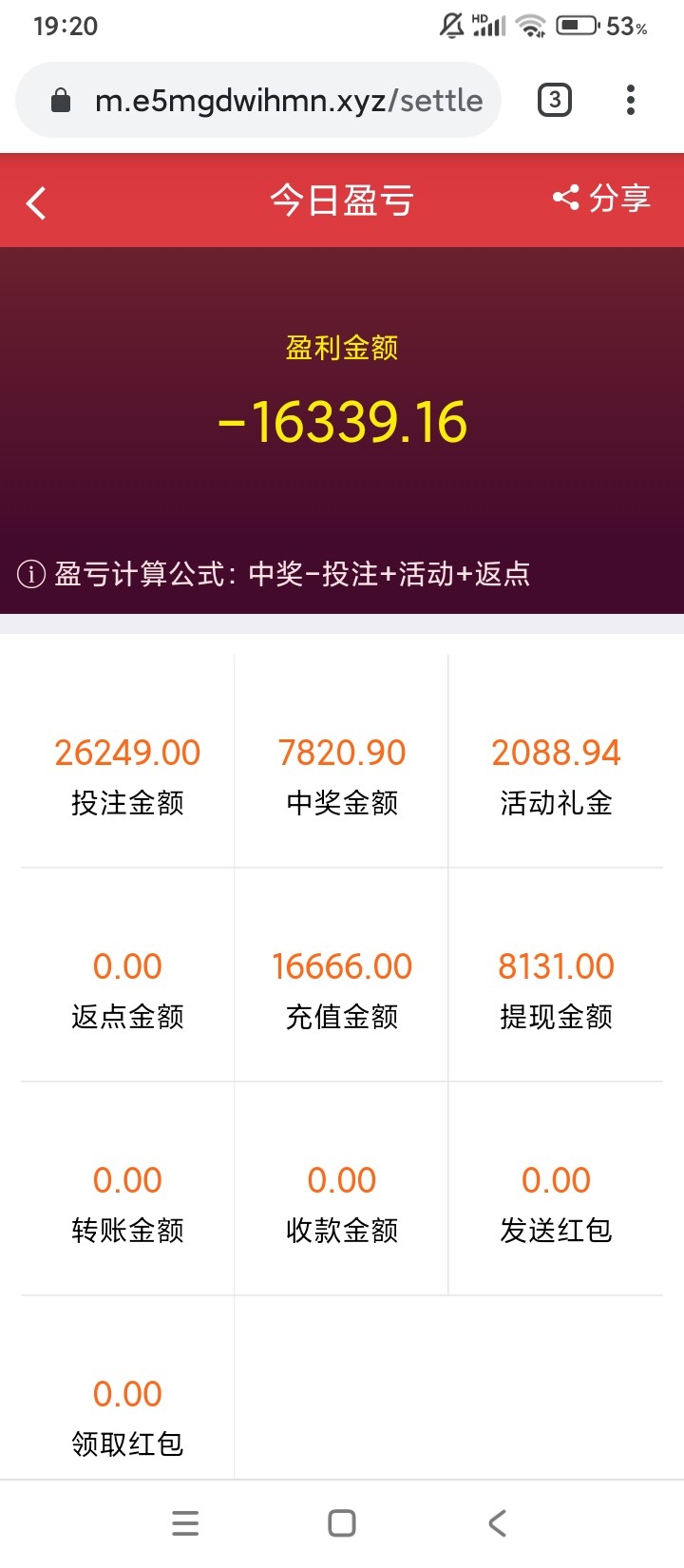Select the 充值金额 recharge amount 16666.00
Screen dimensions: 684x1568
(342, 966)
